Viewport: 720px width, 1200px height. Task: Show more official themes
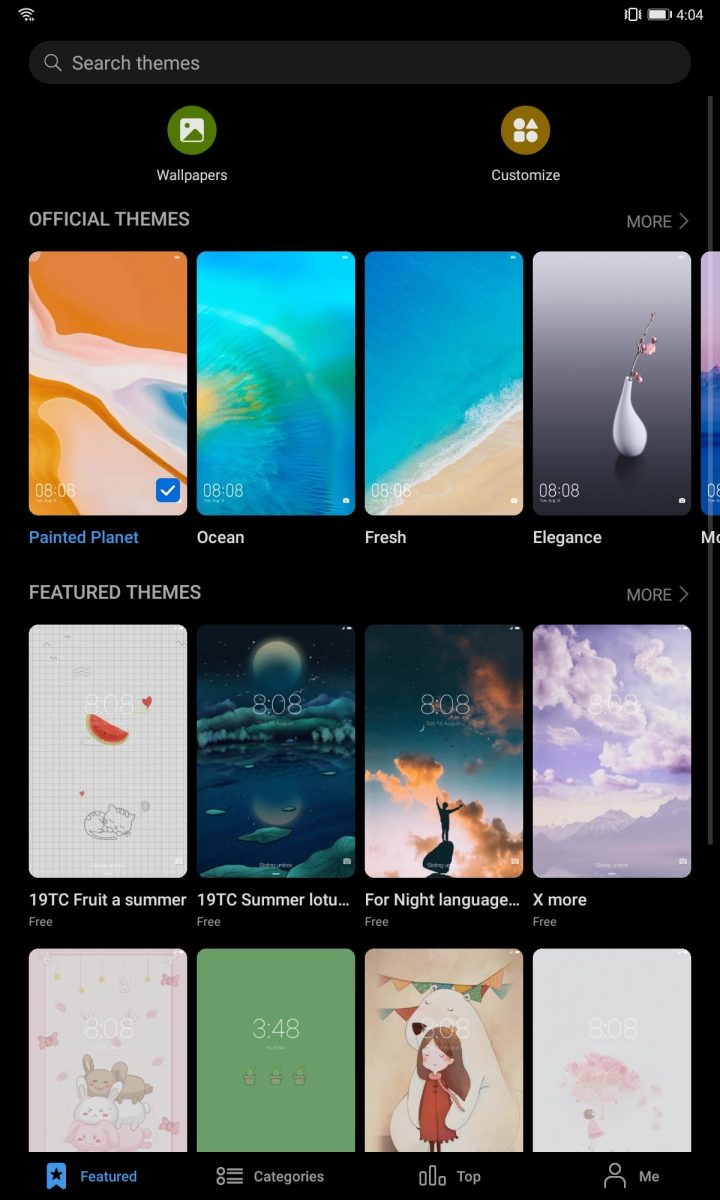(x=657, y=221)
